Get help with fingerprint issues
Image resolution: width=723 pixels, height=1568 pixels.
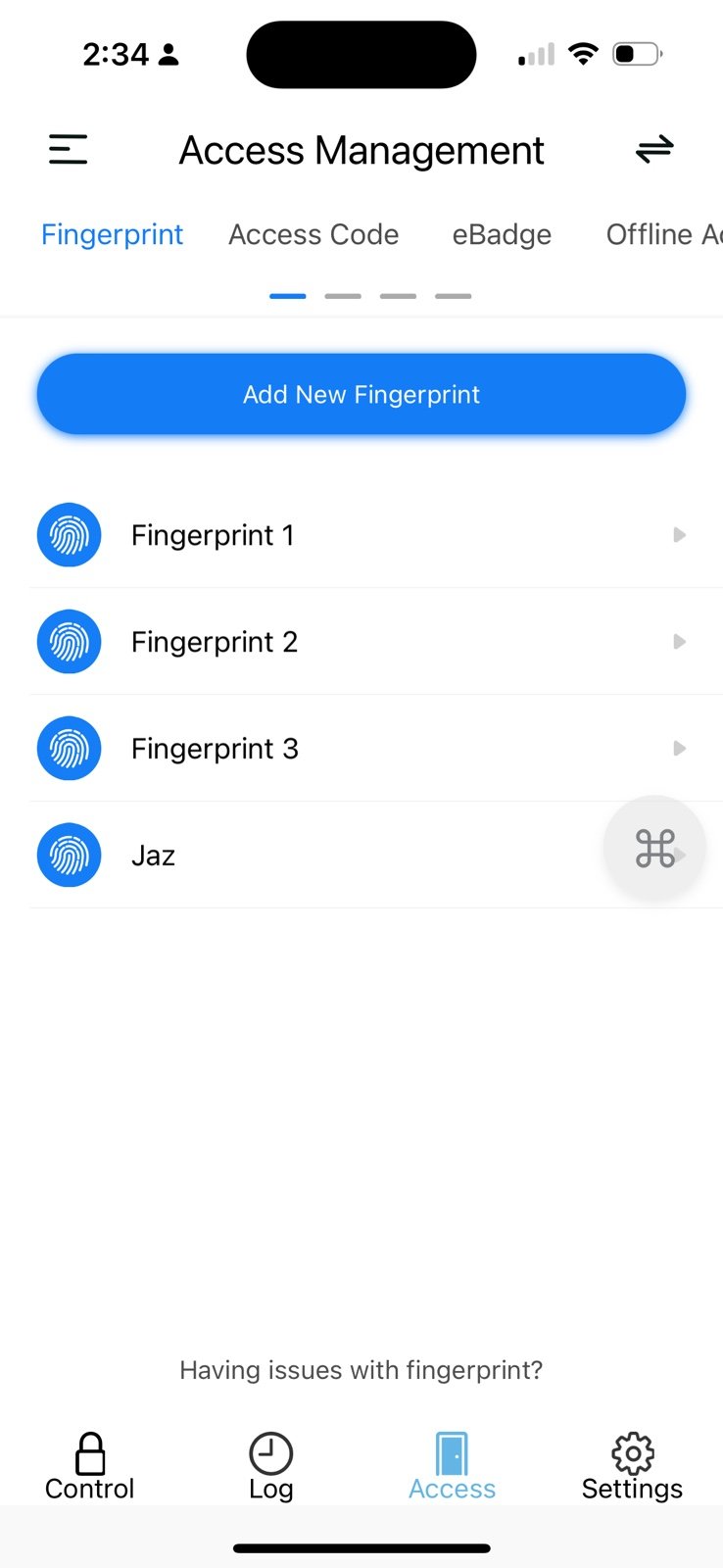pyautogui.click(x=361, y=1370)
